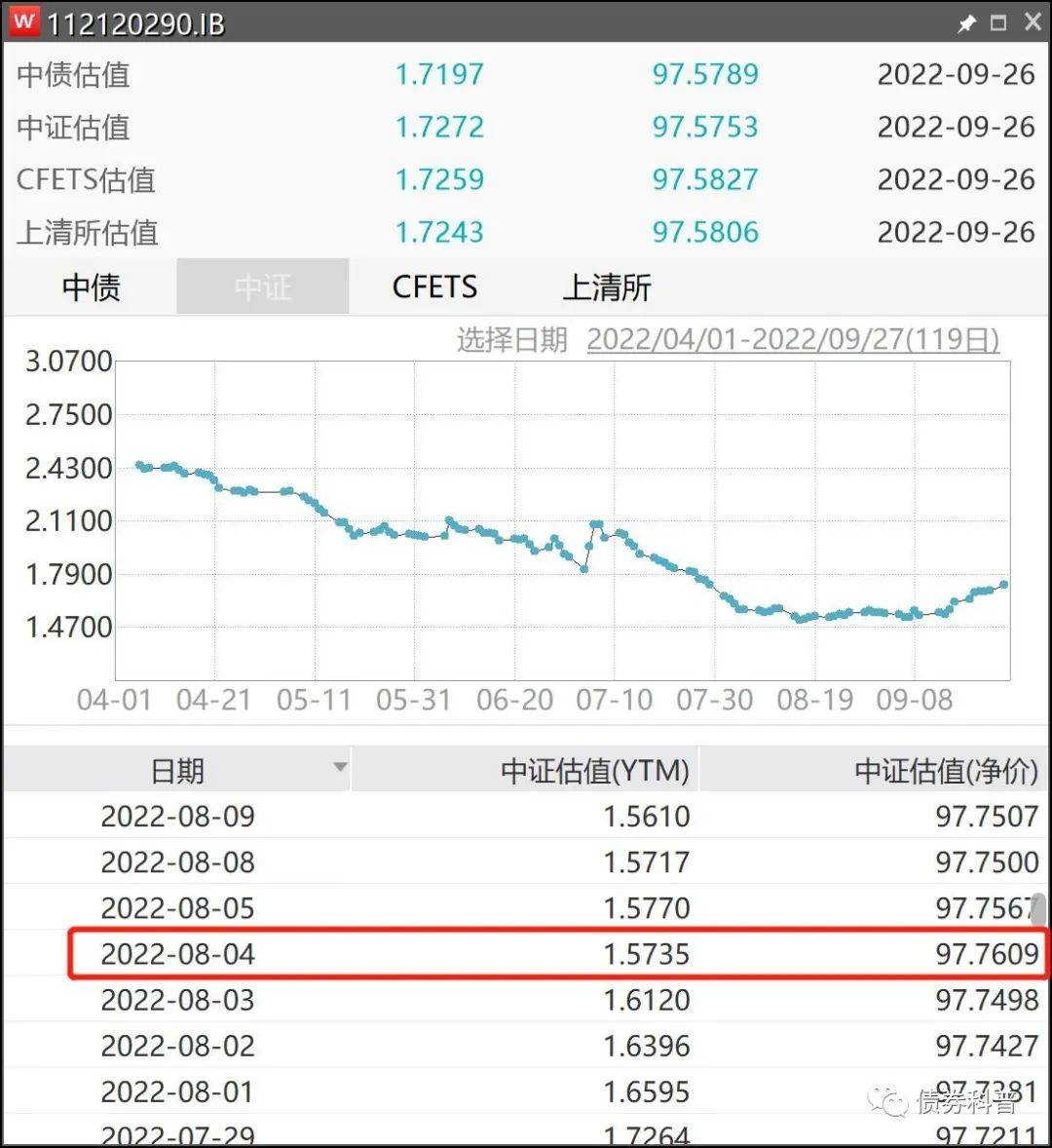Viewport: 1052px width, 1148px height.
Task: Change the 2022/04/01-2022/09/27 date range
Action: pos(793,340)
